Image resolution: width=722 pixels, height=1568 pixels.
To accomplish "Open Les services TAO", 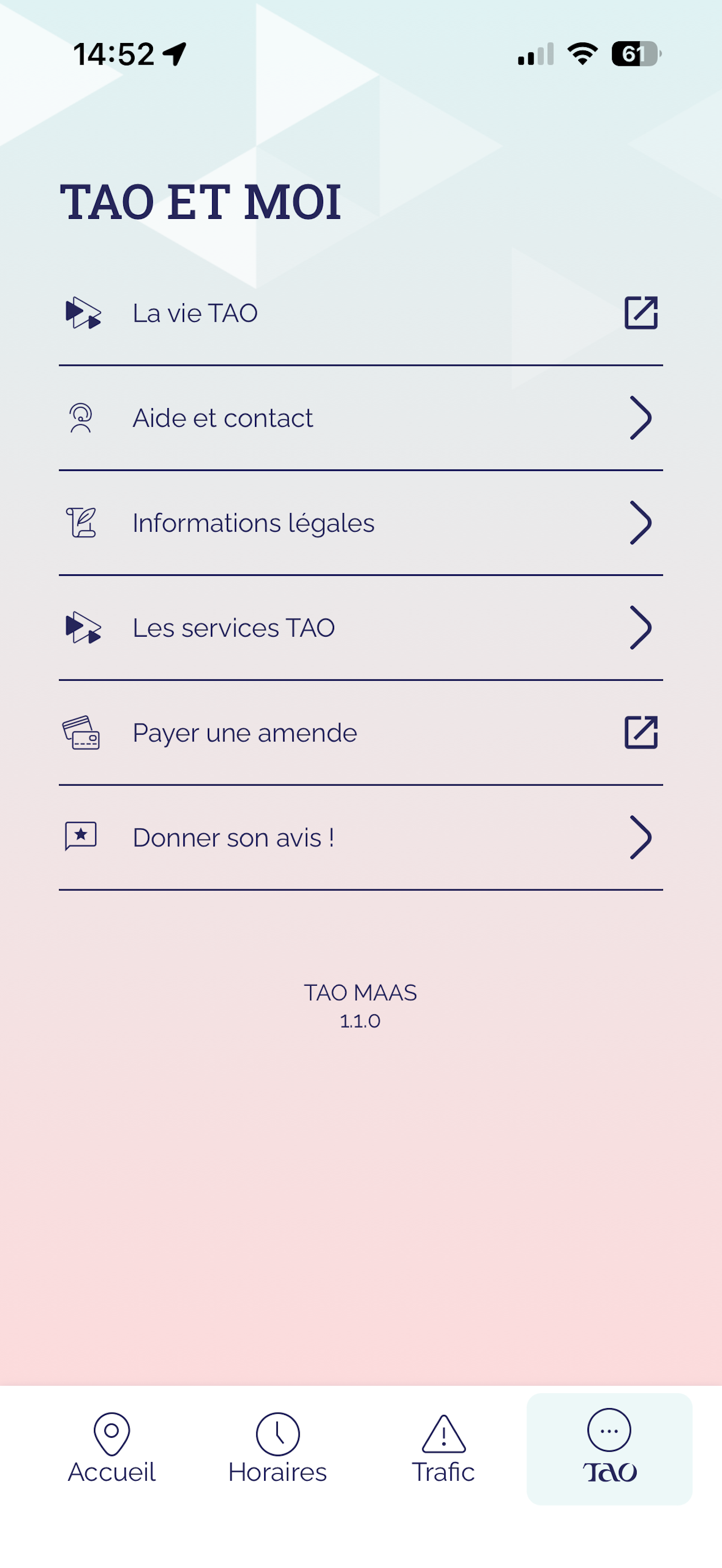I will pyautogui.click(x=360, y=628).
